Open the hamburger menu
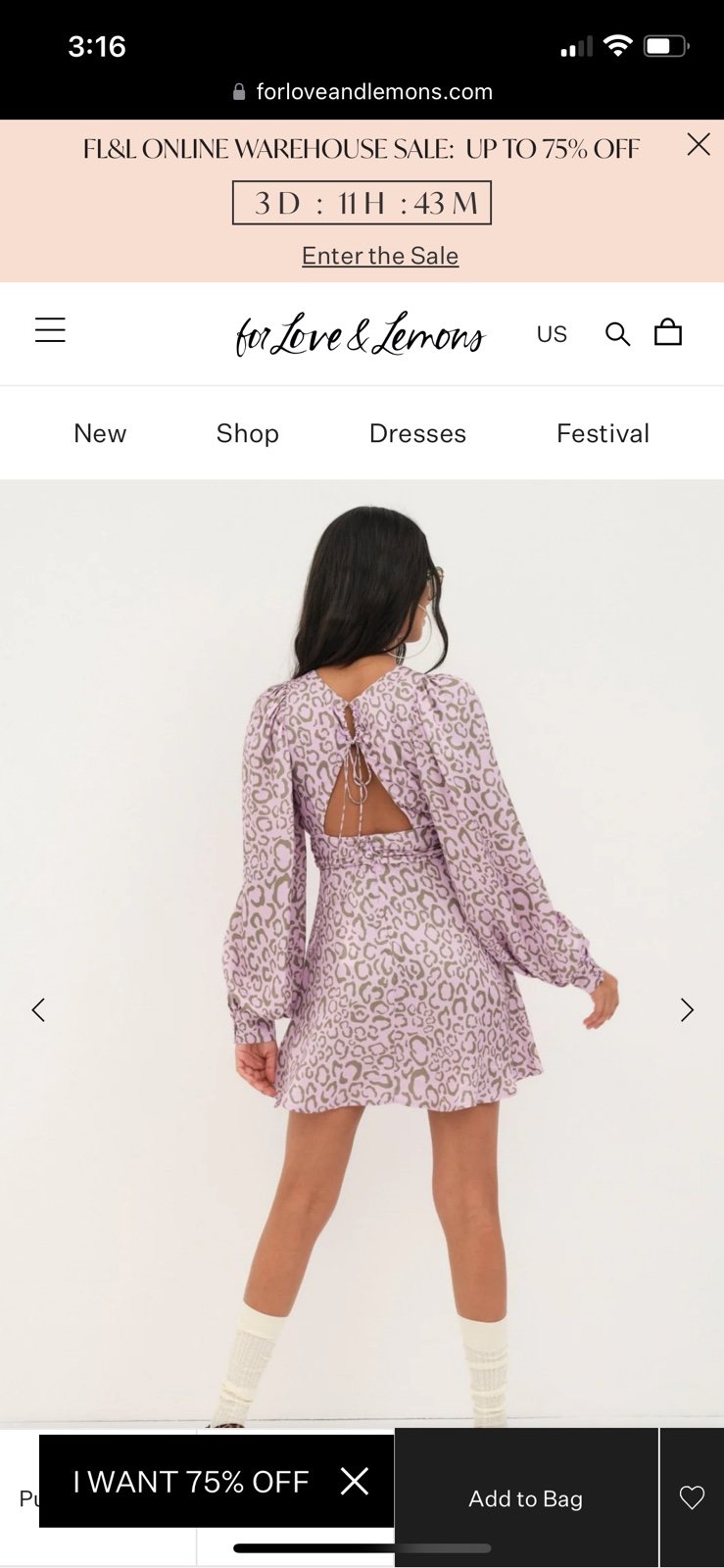The width and height of the screenshot is (724, 1568). [50, 330]
